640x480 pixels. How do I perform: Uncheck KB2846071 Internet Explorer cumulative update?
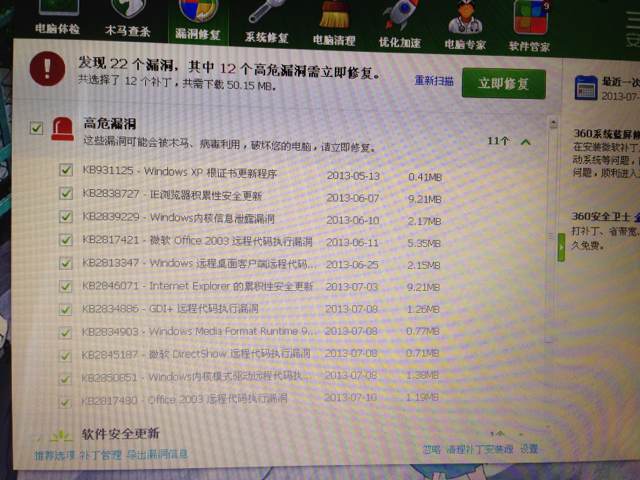point(65,286)
